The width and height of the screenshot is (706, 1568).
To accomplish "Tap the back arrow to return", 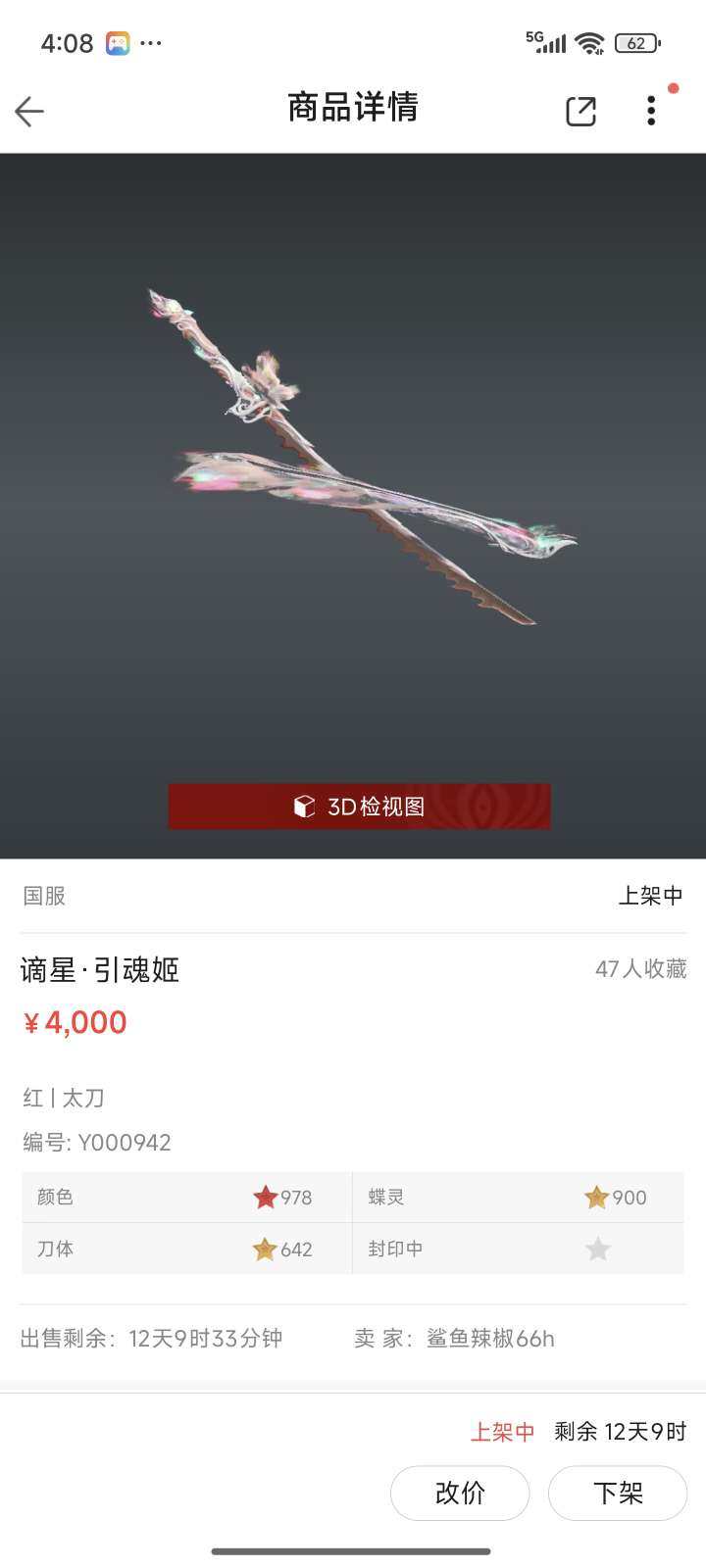I will (x=30, y=110).
